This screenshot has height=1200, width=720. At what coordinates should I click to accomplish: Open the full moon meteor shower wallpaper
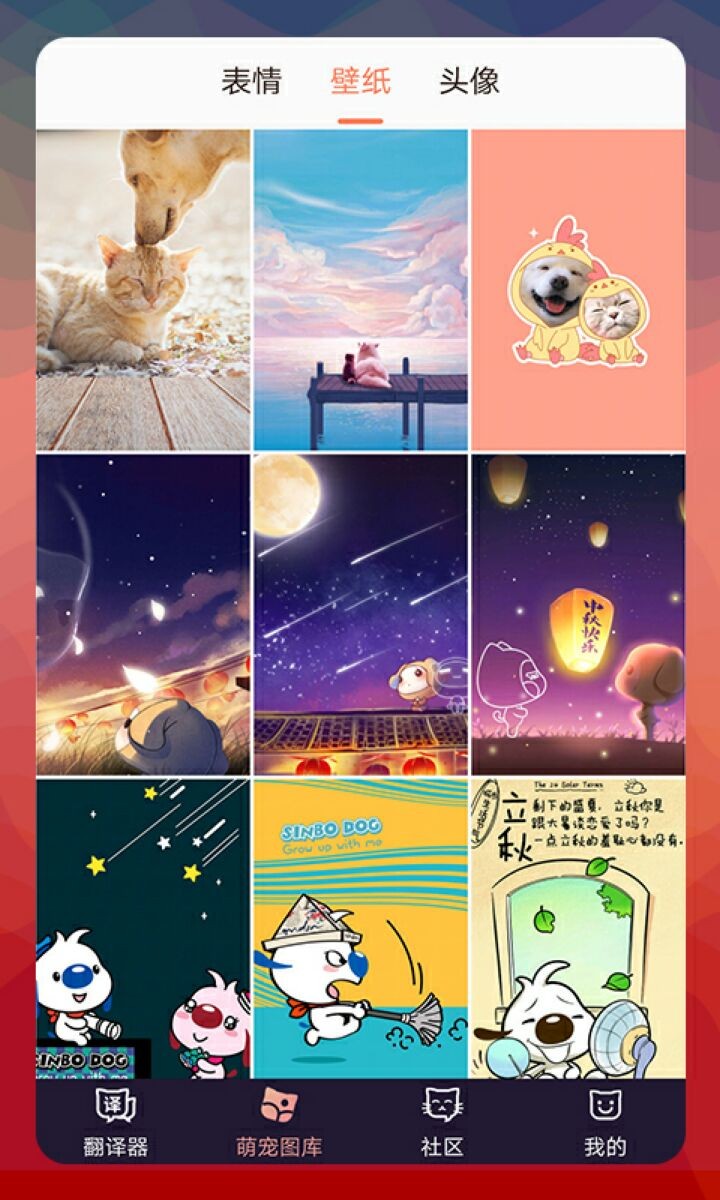(x=360, y=614)
